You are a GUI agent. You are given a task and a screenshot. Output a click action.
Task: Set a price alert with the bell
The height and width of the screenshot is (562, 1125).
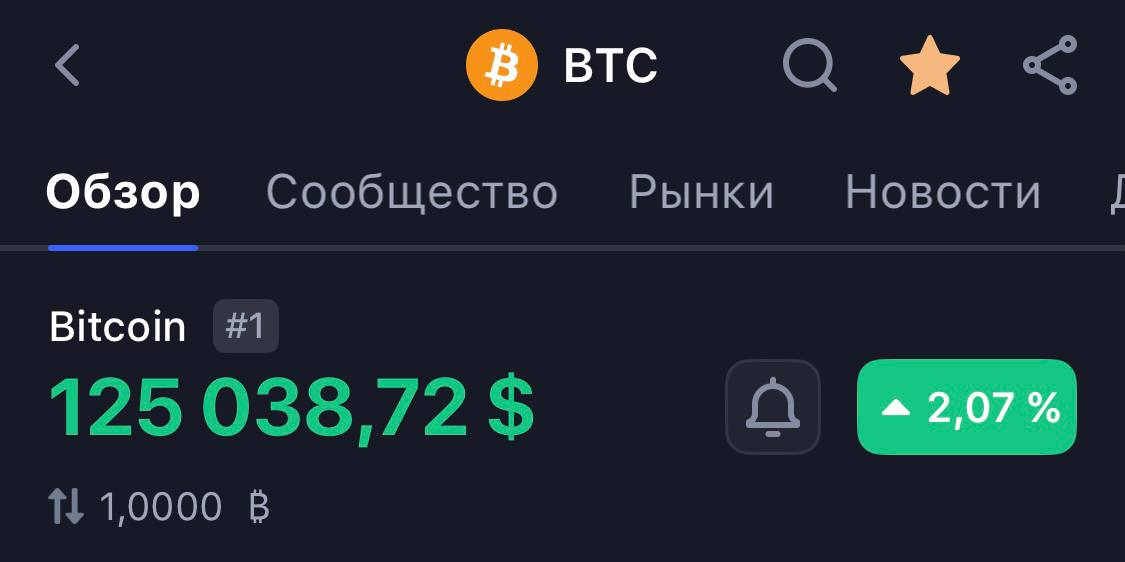(x=773, y=407)
